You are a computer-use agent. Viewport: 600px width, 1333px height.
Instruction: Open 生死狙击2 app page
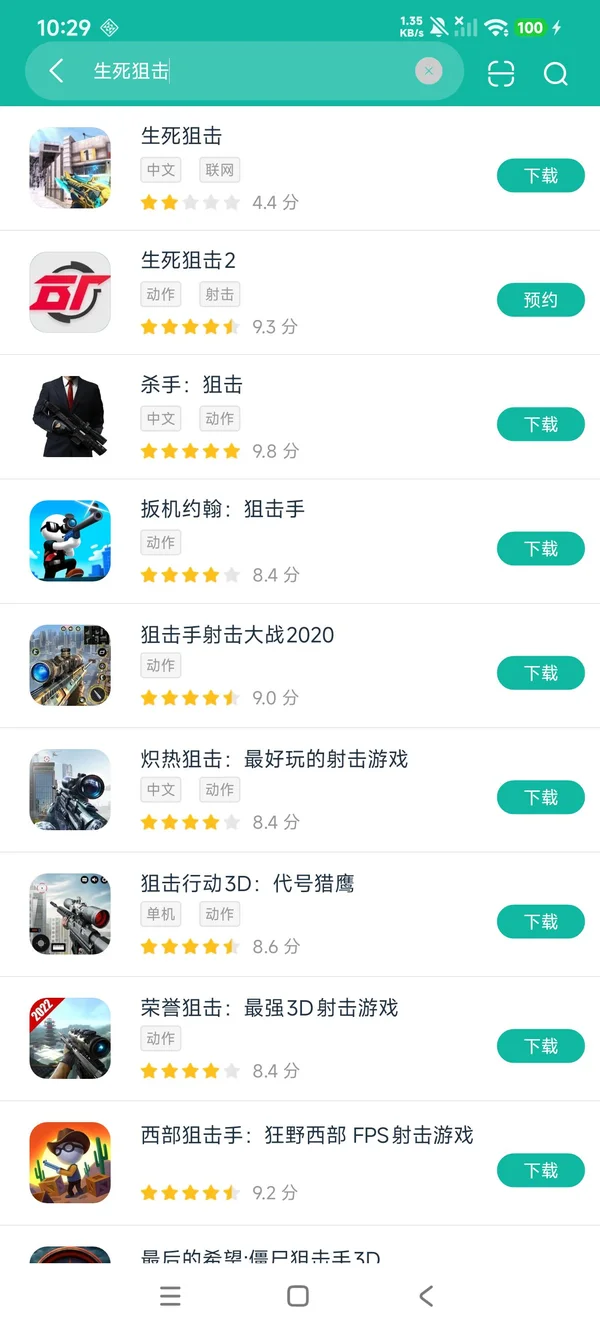(188, 261)
